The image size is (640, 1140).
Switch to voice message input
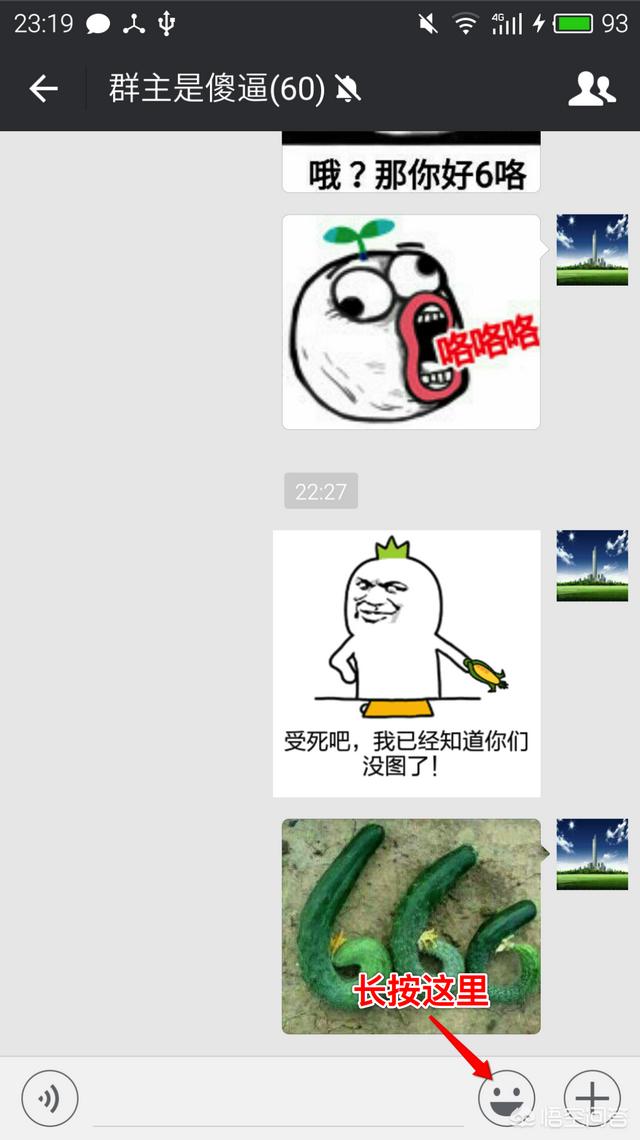pyautogui.click(x=49, y=1098)
